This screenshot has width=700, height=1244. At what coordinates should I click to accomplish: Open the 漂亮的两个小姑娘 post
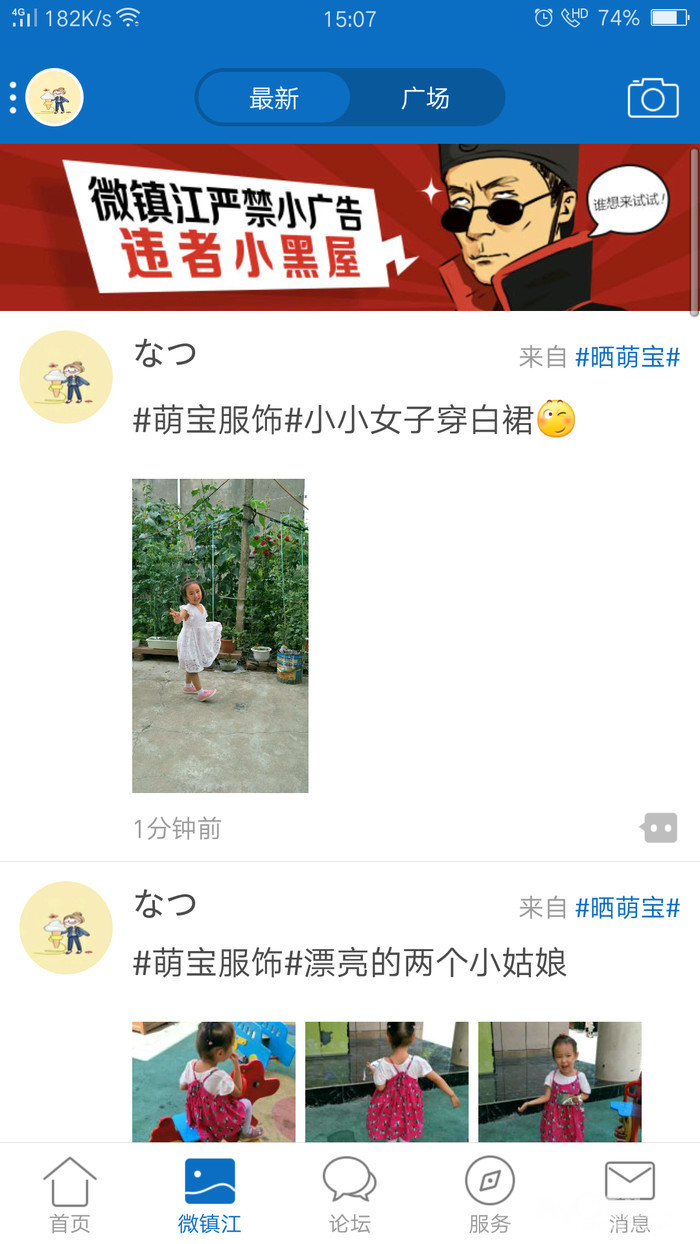pos(350,964)
